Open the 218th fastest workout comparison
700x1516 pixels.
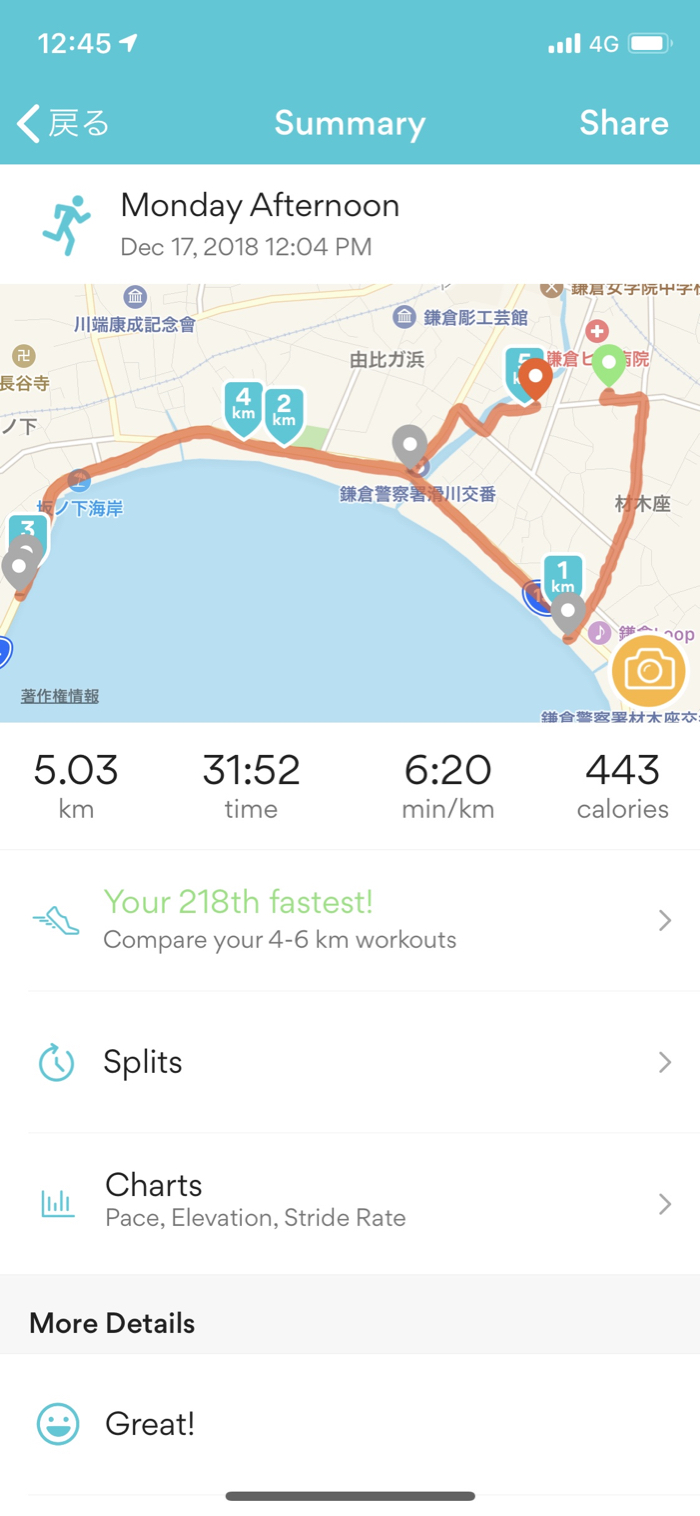(350, 920)
